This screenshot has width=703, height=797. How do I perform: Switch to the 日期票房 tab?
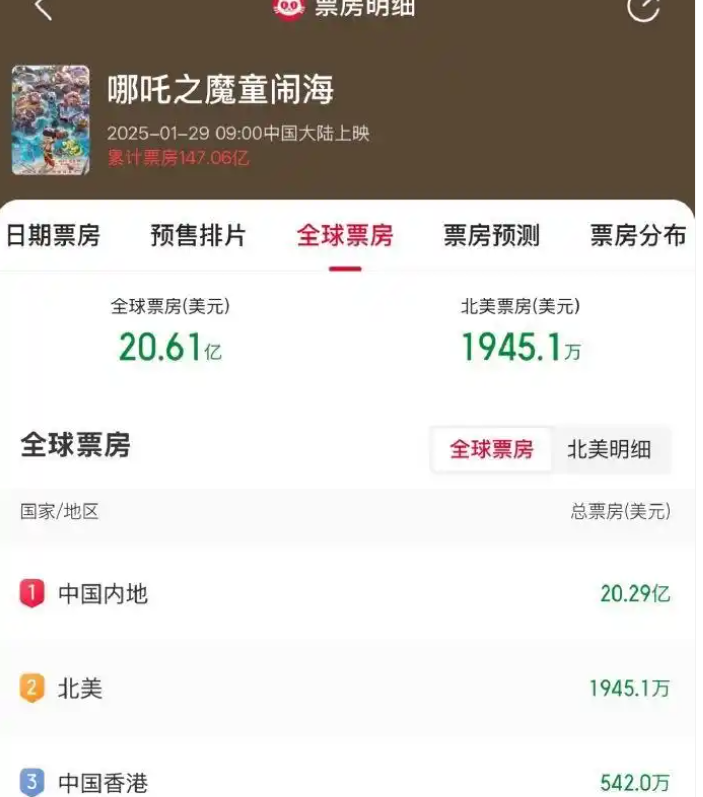click(53, 236)
